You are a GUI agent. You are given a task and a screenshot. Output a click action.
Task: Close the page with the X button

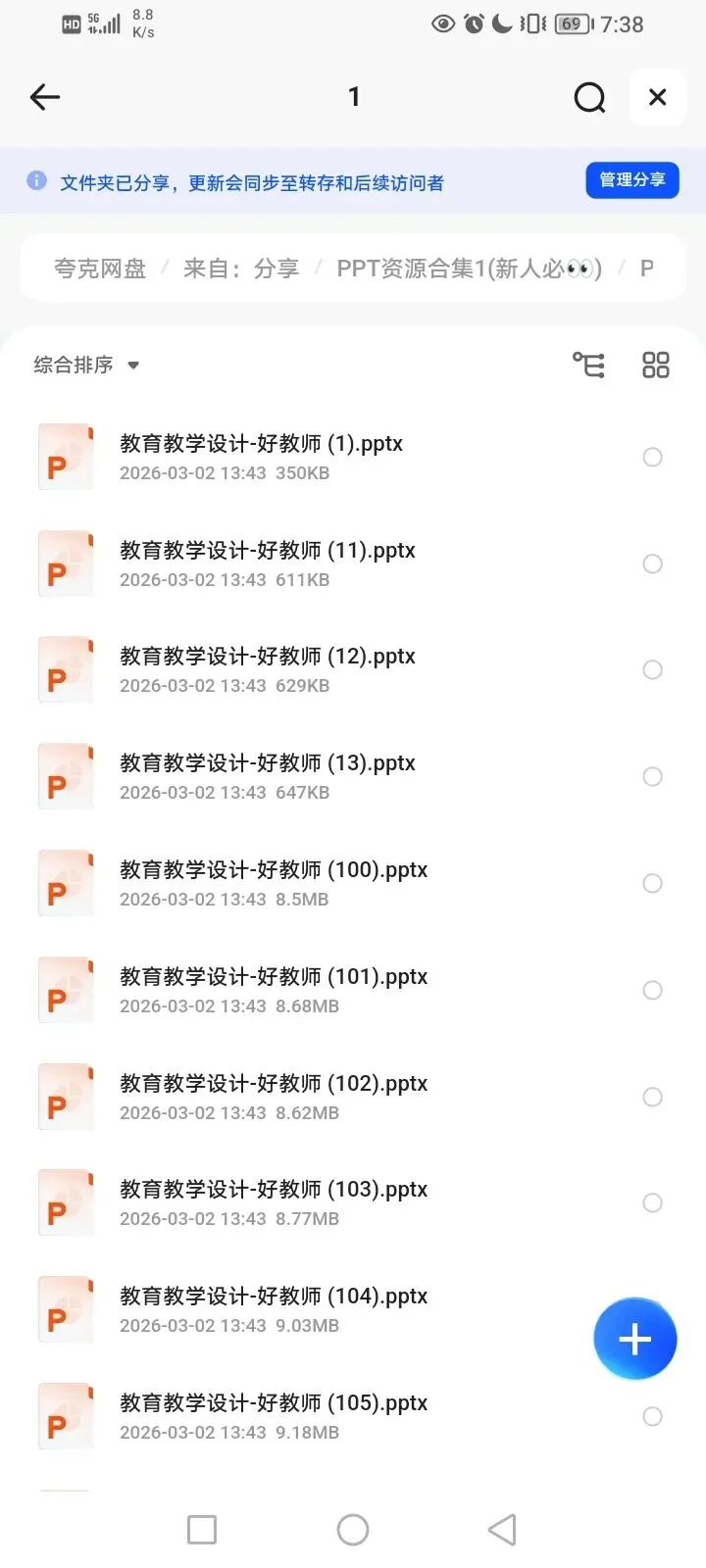tap(657, 97)
